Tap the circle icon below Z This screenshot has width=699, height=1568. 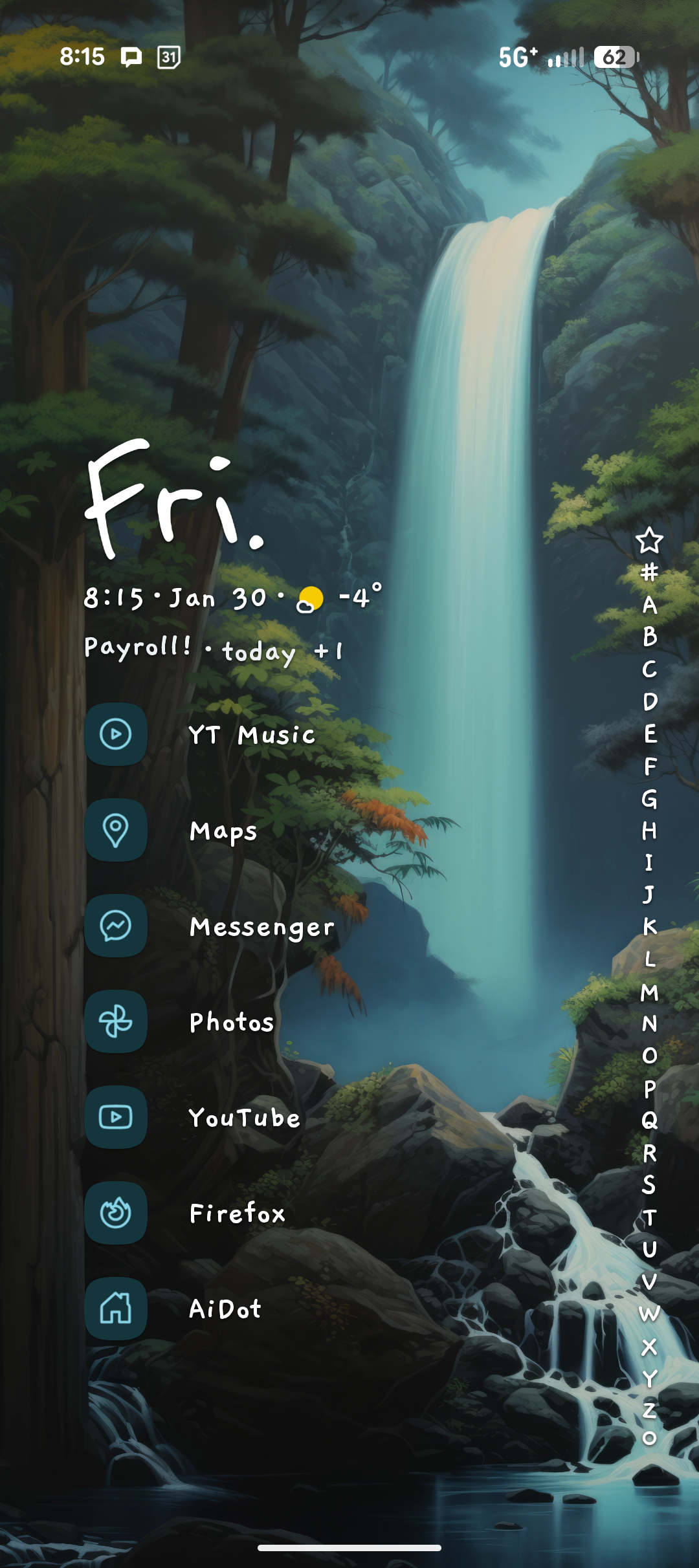(649, 1438)
